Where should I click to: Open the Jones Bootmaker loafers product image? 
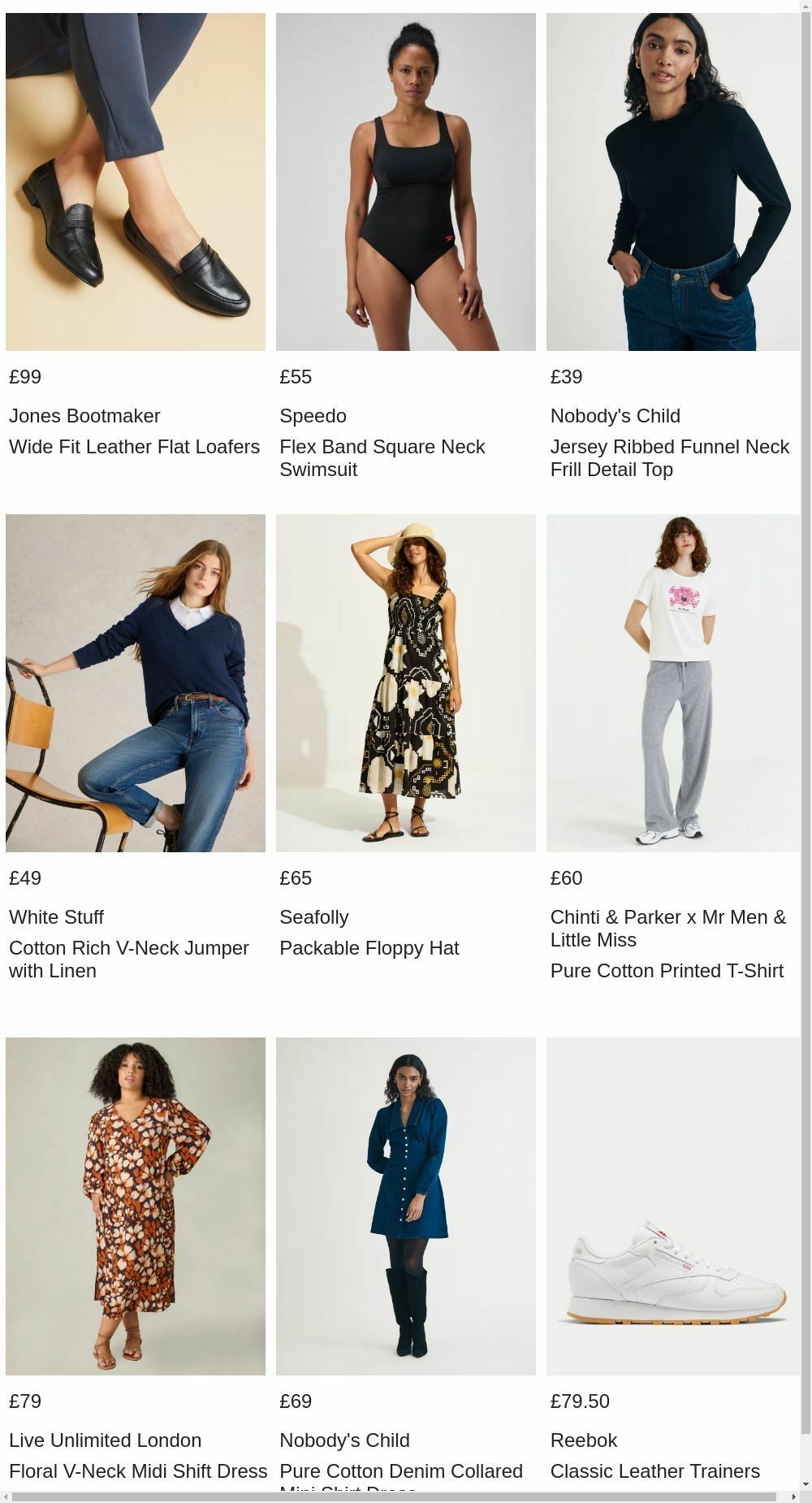point(135,179)
